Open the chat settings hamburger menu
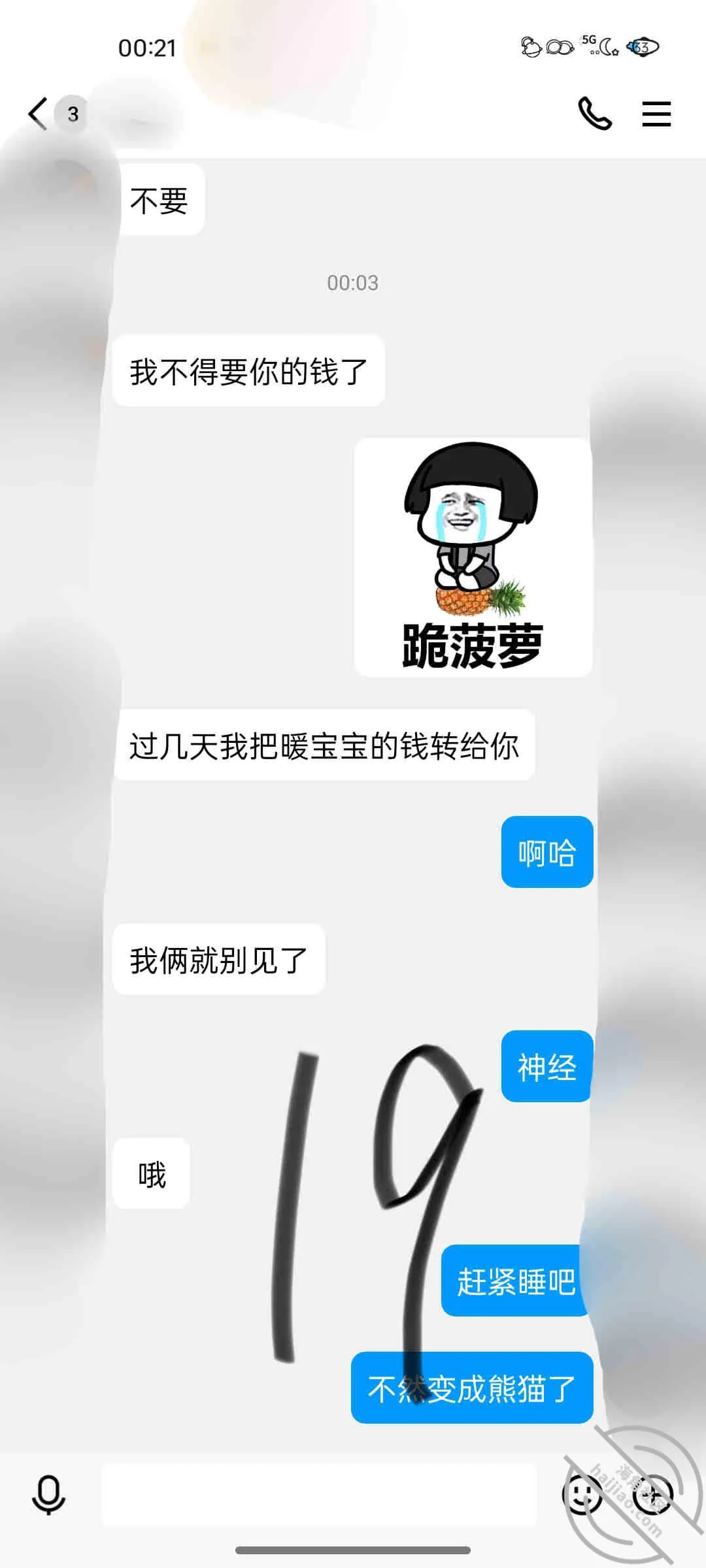 (x=656, y=114)
